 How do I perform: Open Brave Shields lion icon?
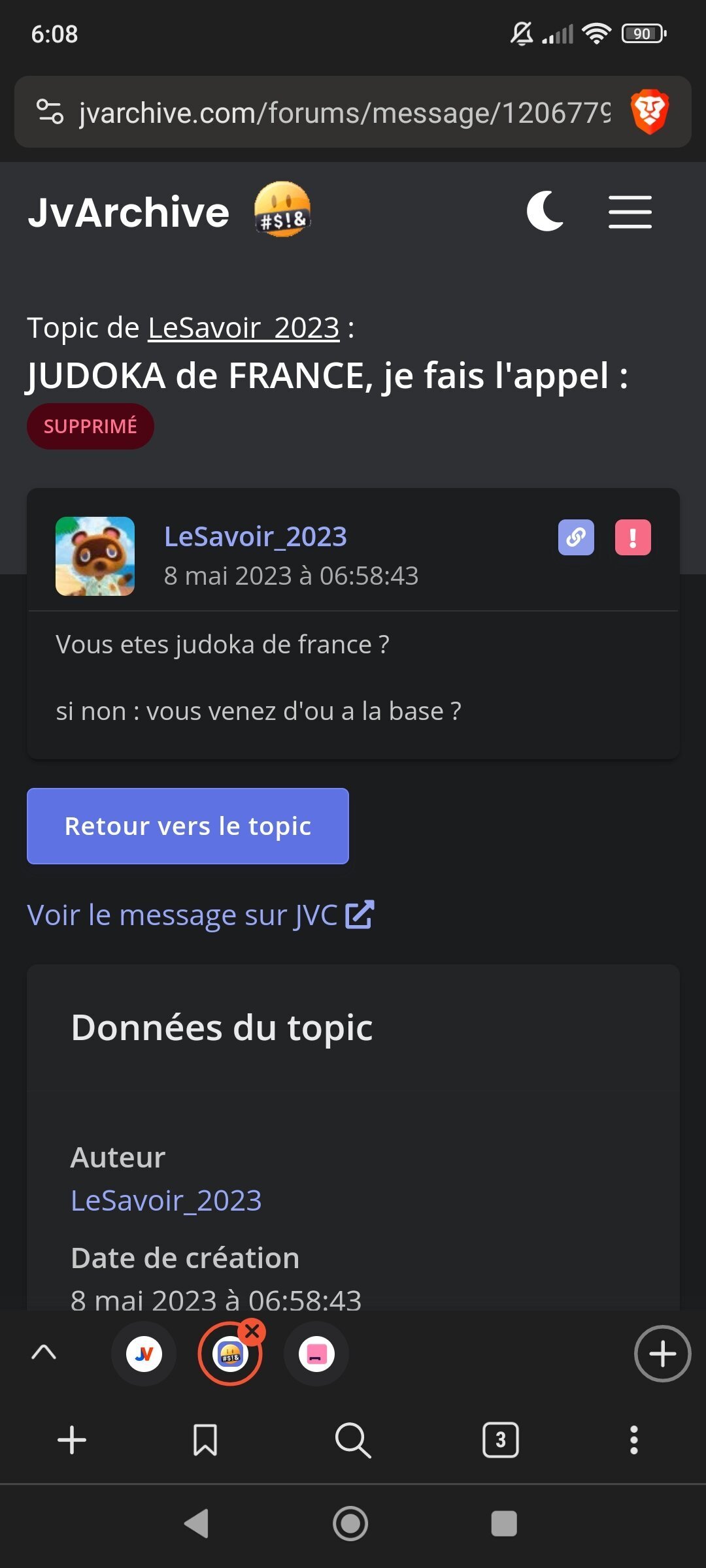pyautogui.click(x=649, y=112)
